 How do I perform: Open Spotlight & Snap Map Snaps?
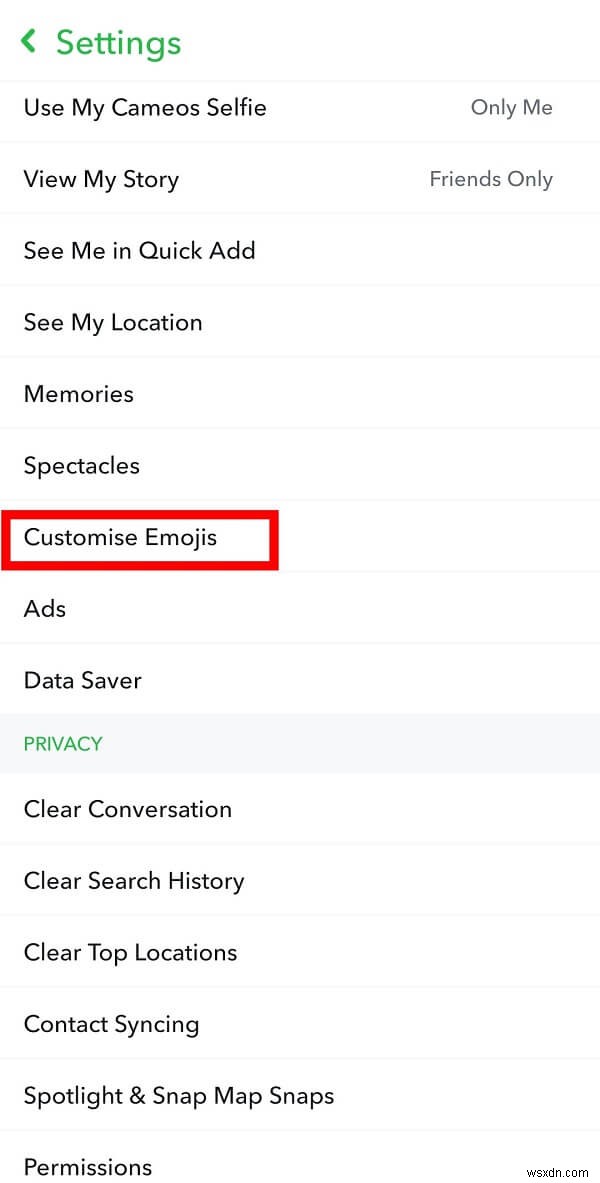point(178,1096)
